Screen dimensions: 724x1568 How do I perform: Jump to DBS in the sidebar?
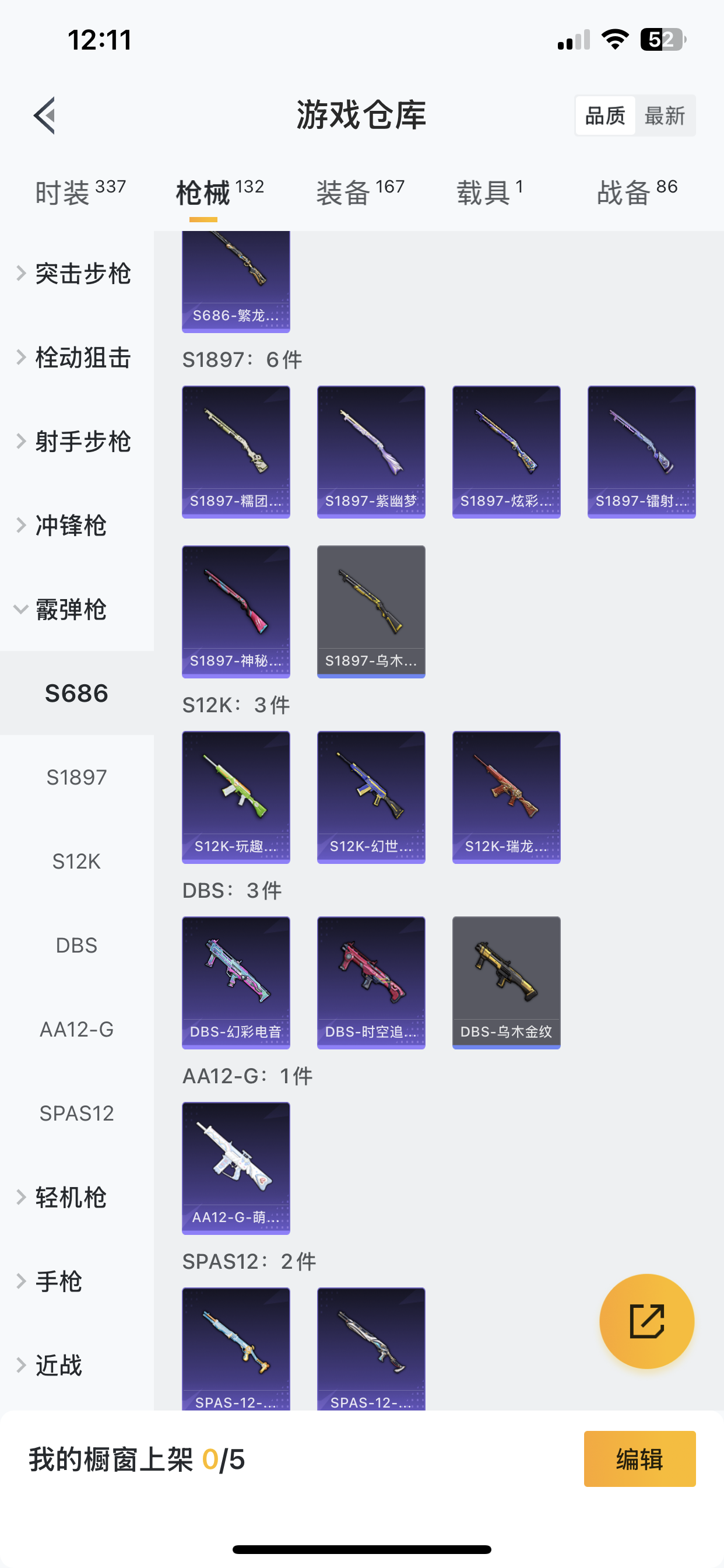click(x=77, y=946)
